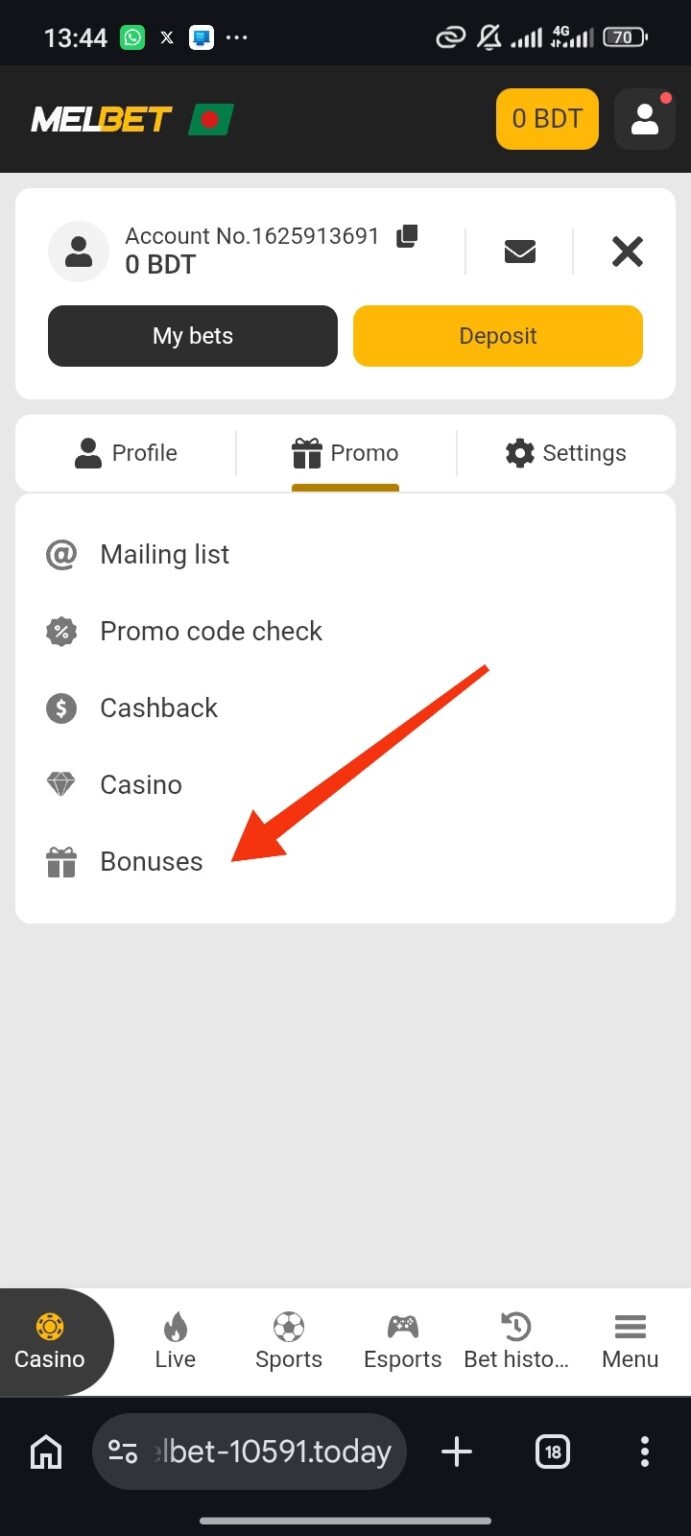Open Esports in bottom navigation
Screen dimensions: 691x1536
403,1341
